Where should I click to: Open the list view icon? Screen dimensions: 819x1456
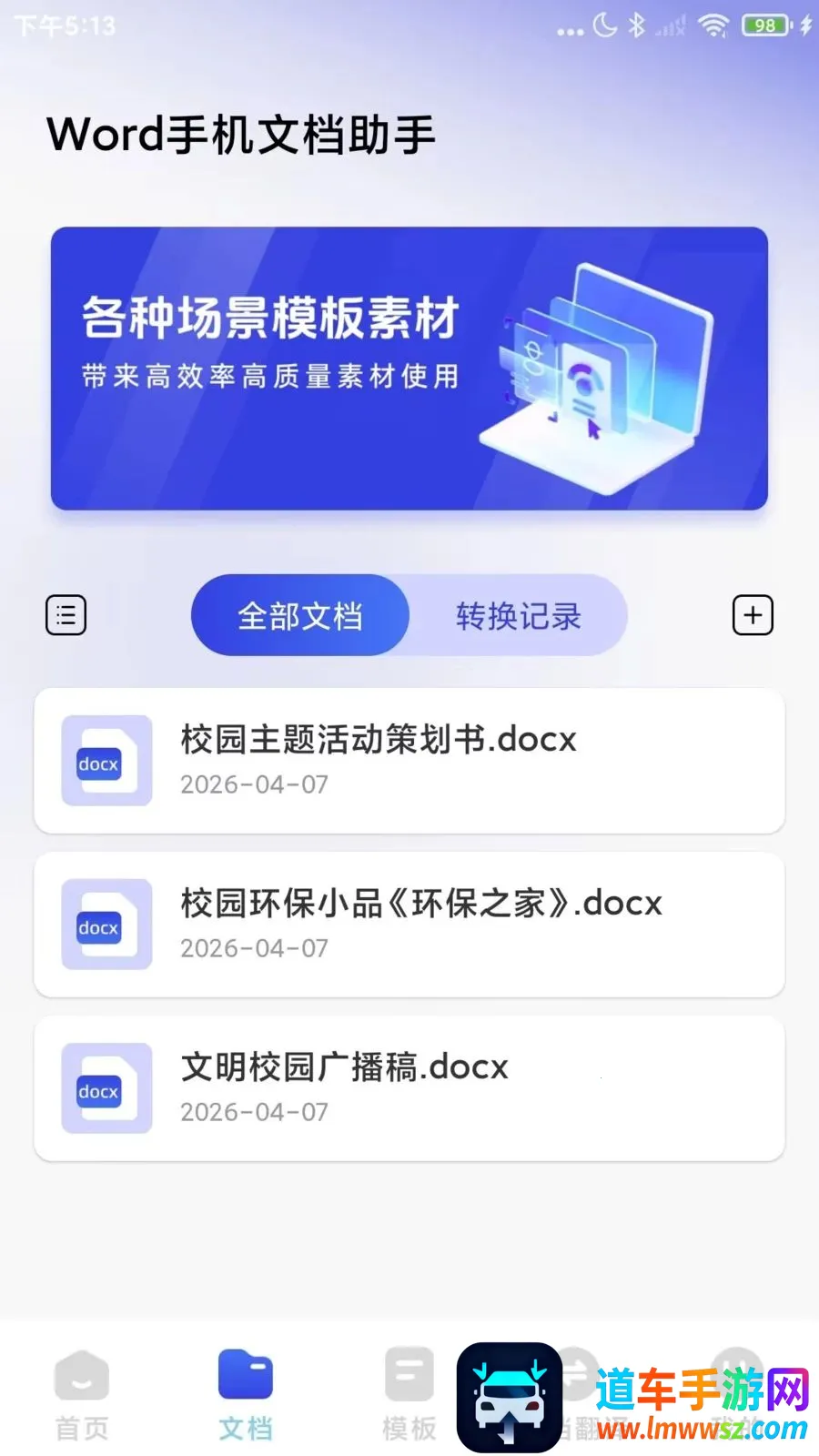pos(66,615)
